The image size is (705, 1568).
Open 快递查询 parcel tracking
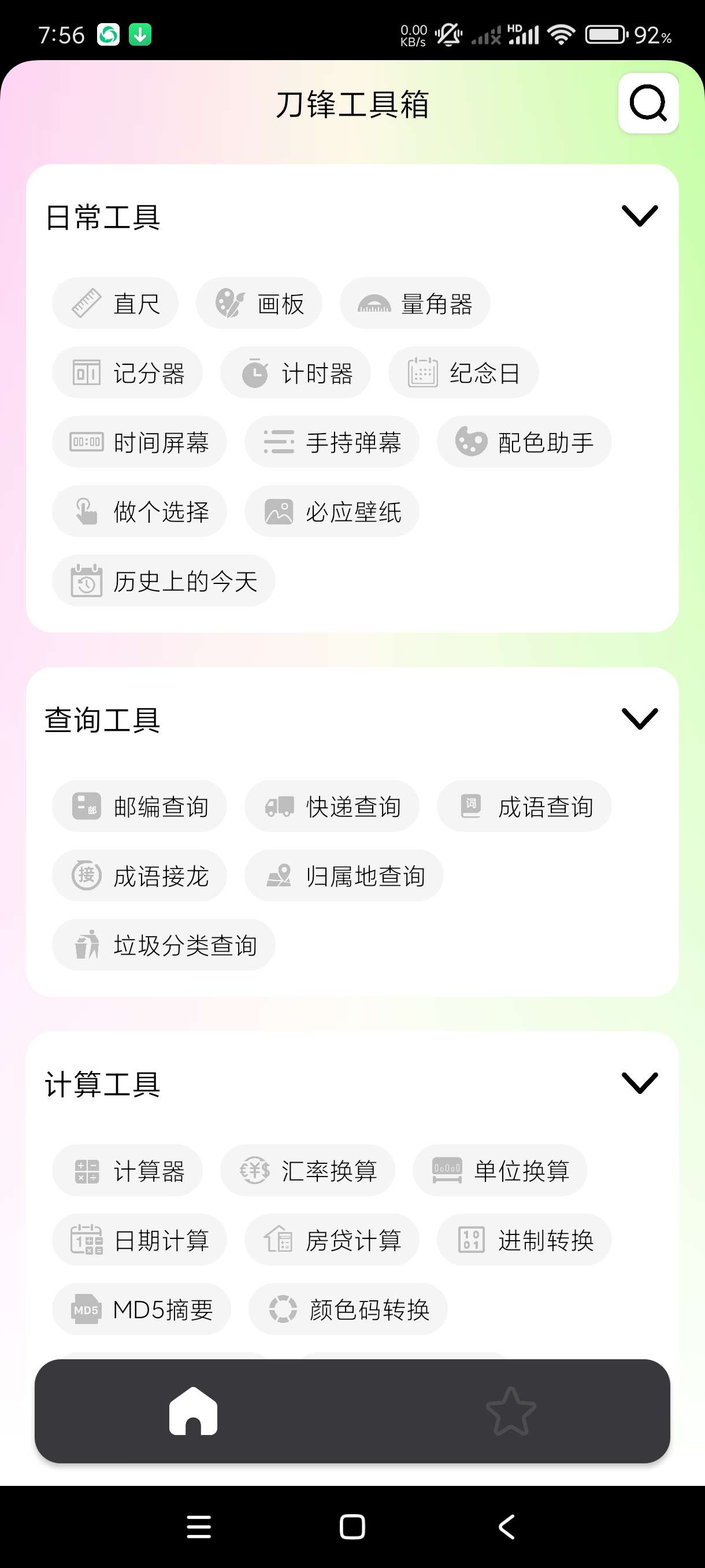pyautogui.click(x=332, y=806)
